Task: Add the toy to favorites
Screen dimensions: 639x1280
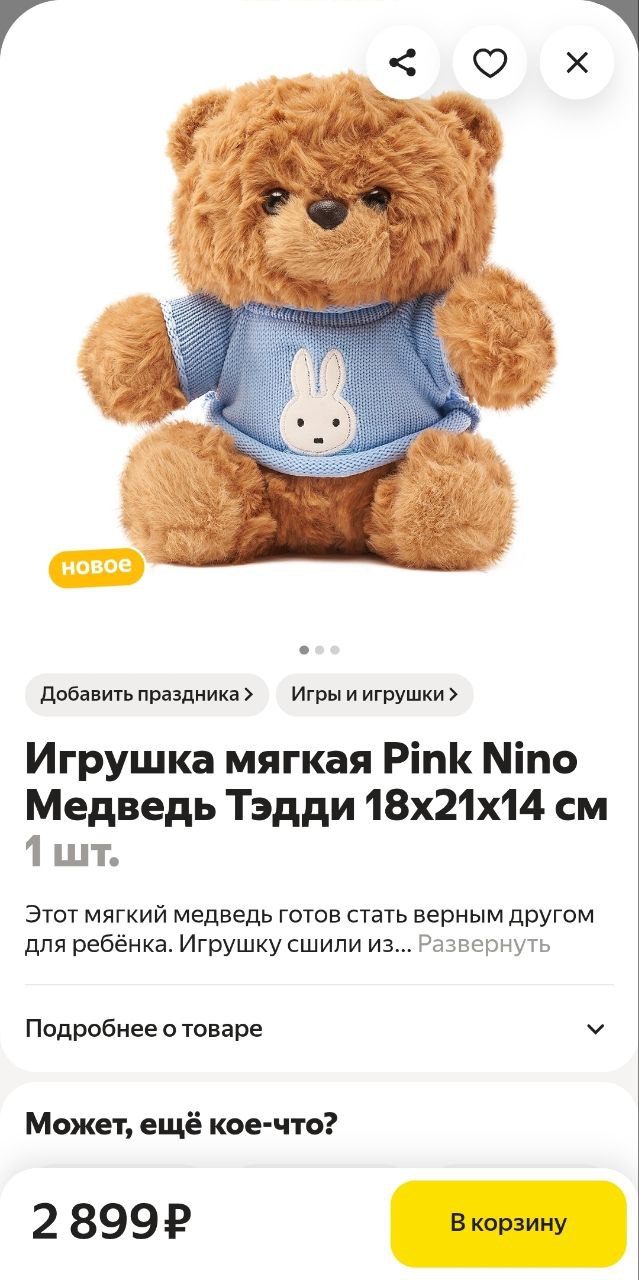Action: point(489,63)
